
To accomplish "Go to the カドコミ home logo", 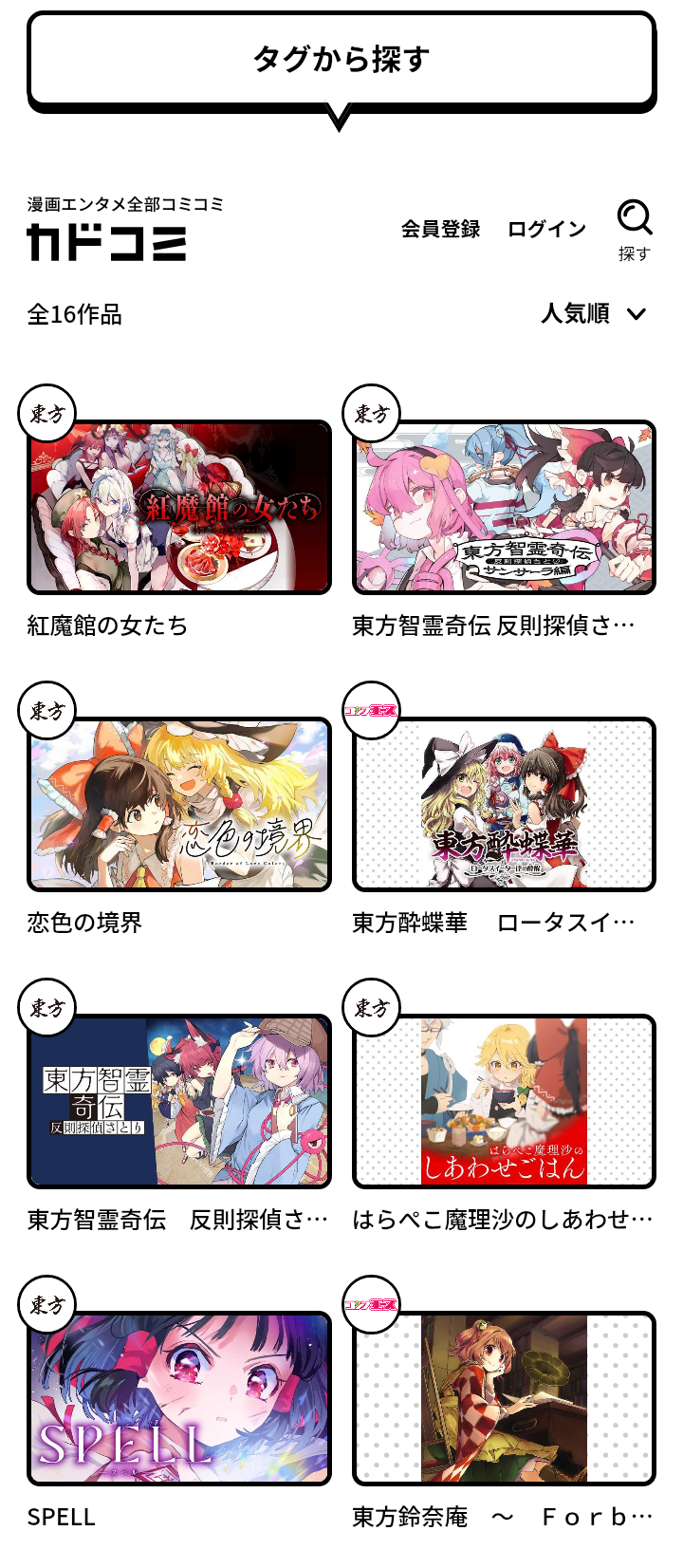I will tap(106, 241).
